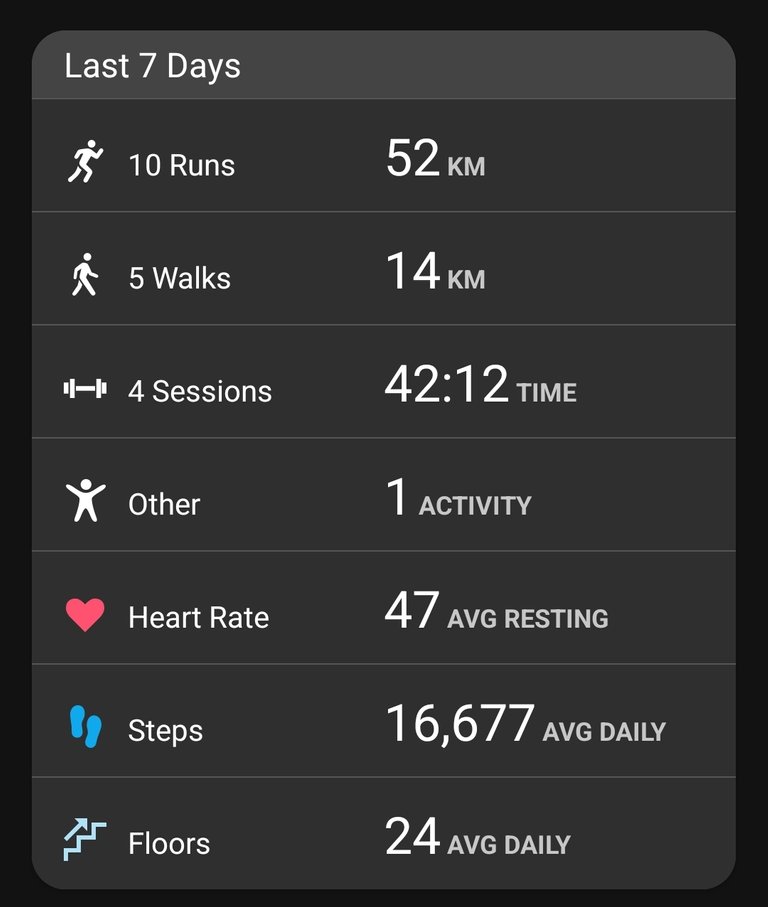
Task: Open the Other activity row
Action: 383,499
